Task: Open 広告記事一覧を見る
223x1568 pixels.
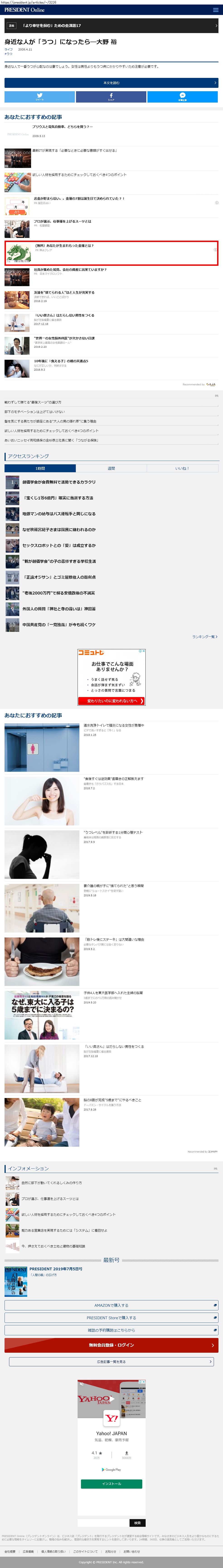Action: point(112,1362)
